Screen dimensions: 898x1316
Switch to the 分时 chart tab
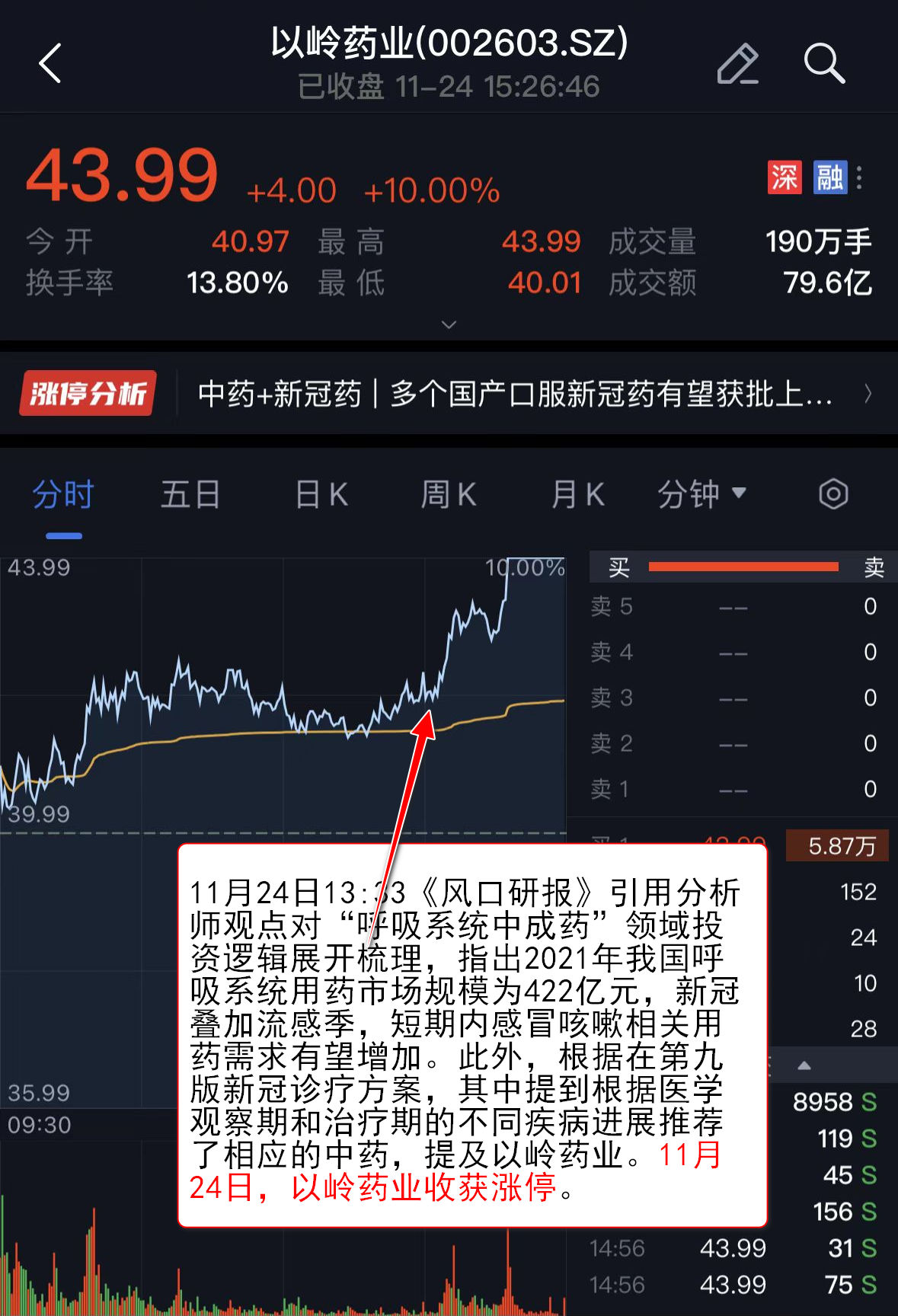point(63,495)
